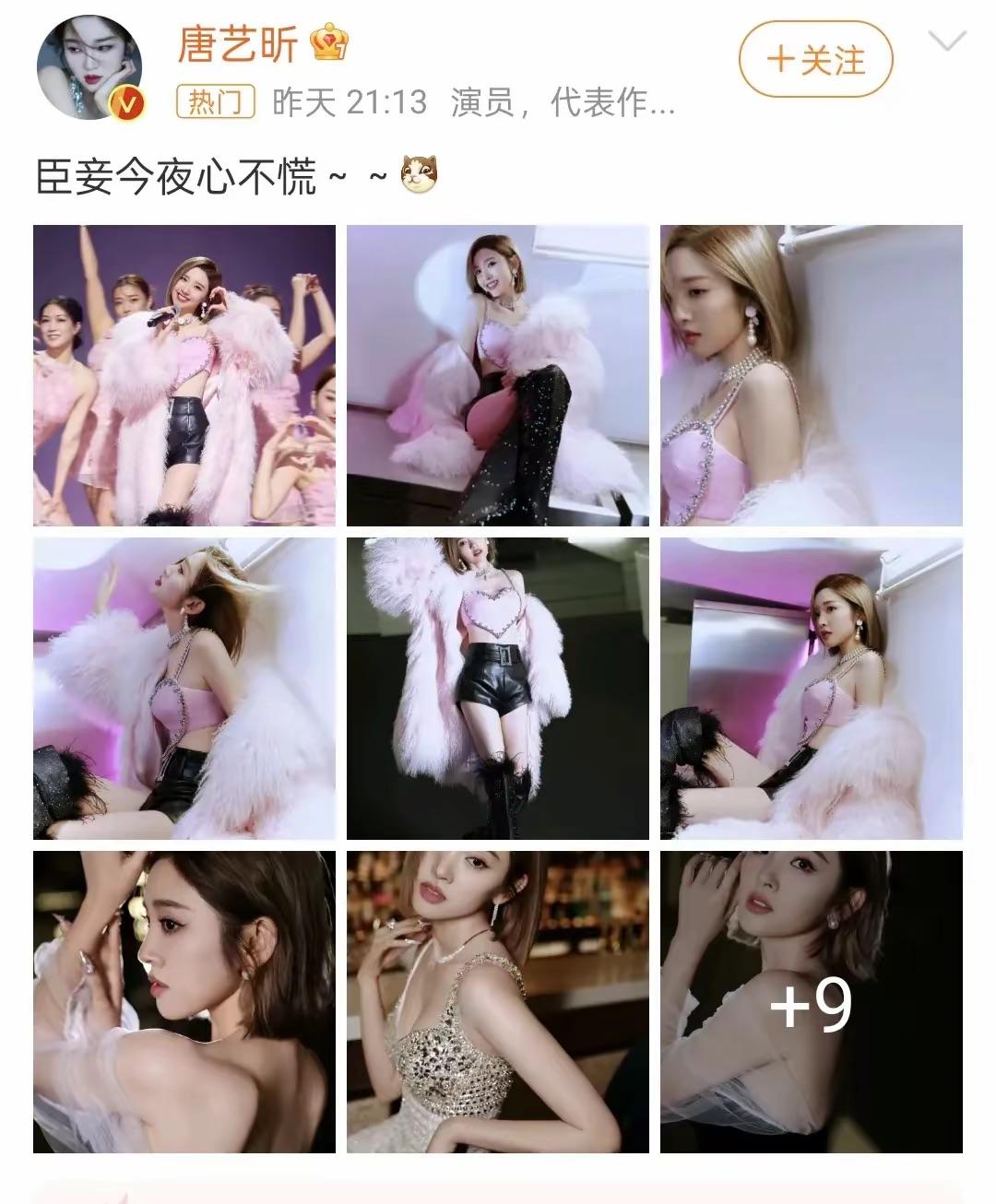Image resolution: width=996 pixels, height=1204 pixels.
Task: Open 唐艺昕's profile avatar
Action: click(89, 67)
